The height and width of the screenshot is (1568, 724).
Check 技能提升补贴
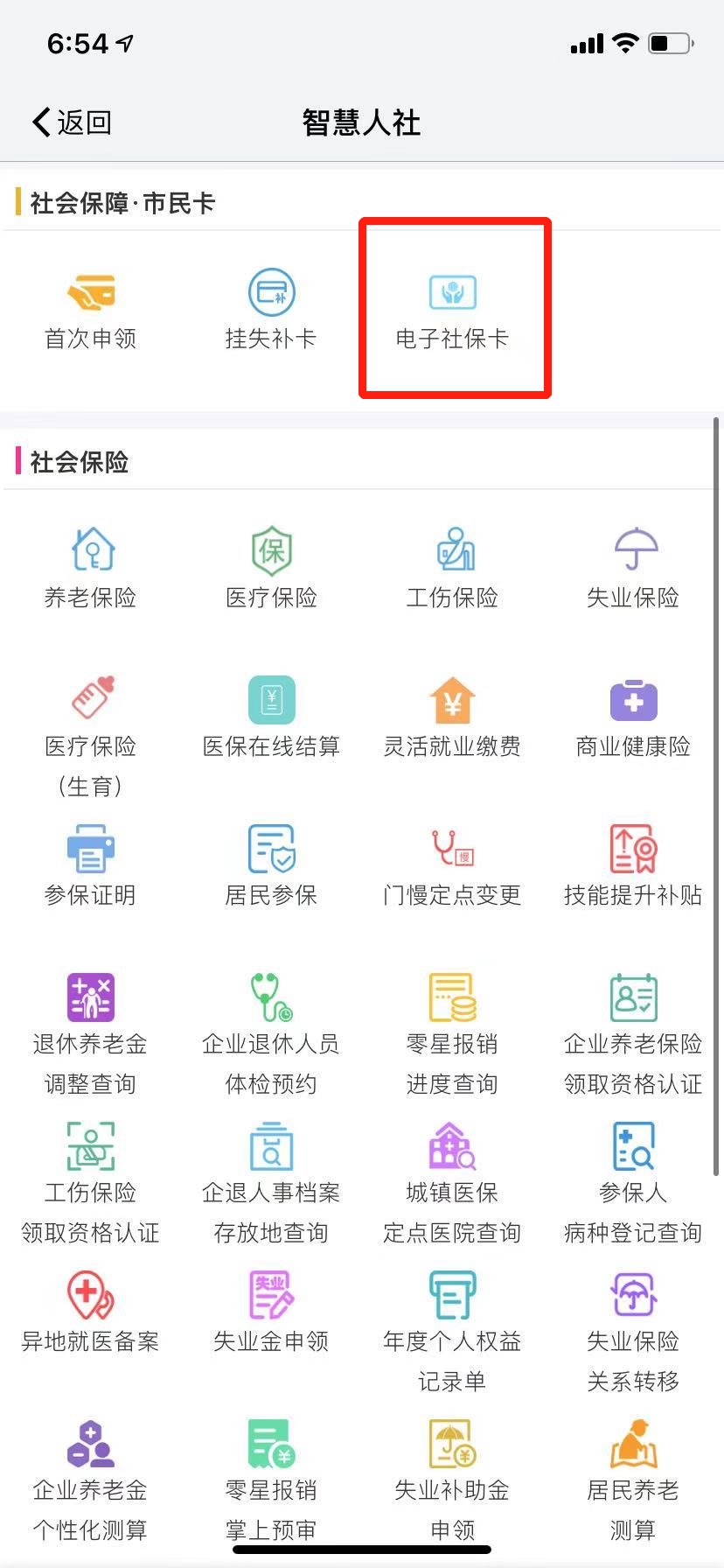pyautogui.click(x=633, y=866)
